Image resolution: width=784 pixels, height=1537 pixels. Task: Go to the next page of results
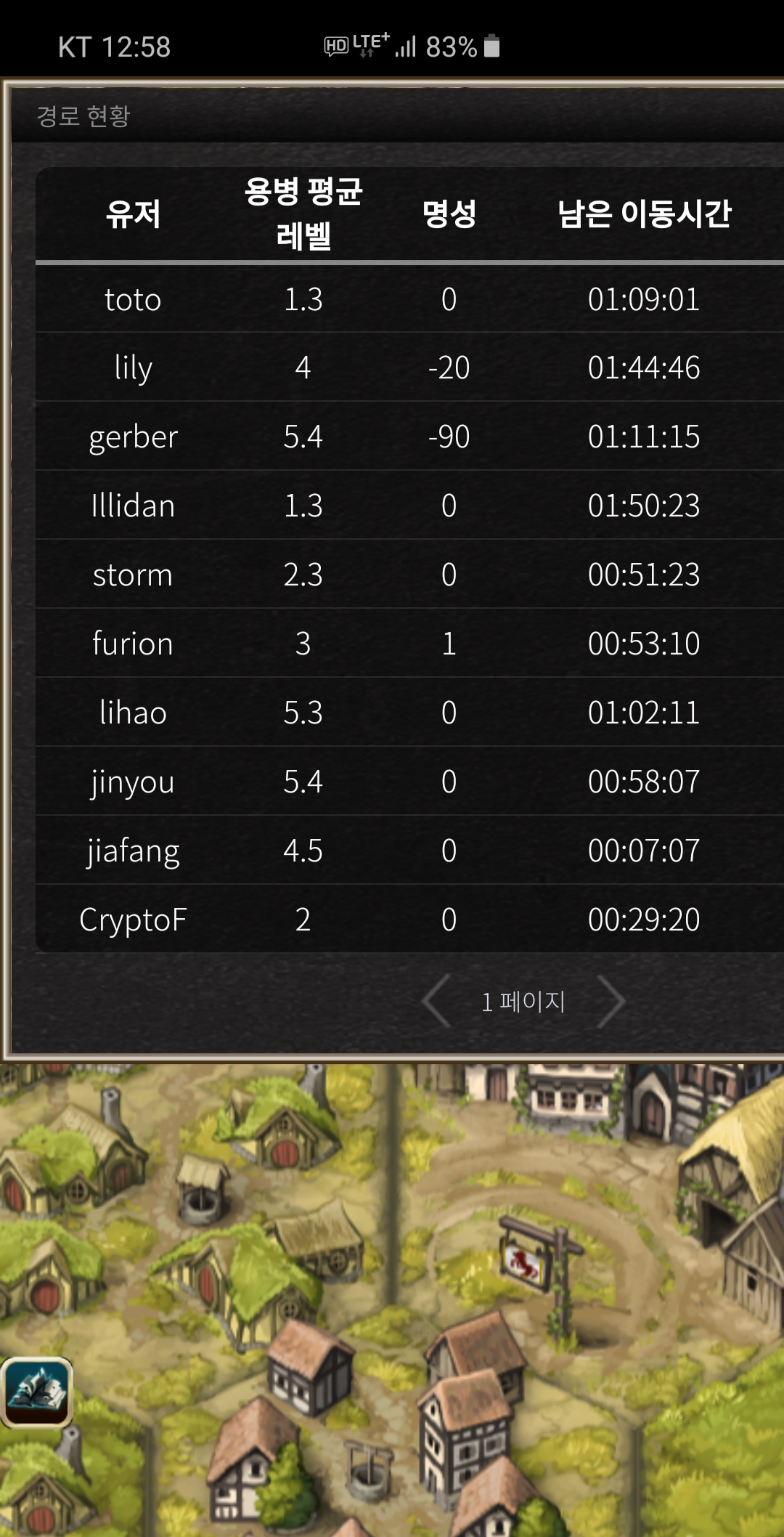pos(611,1001)
